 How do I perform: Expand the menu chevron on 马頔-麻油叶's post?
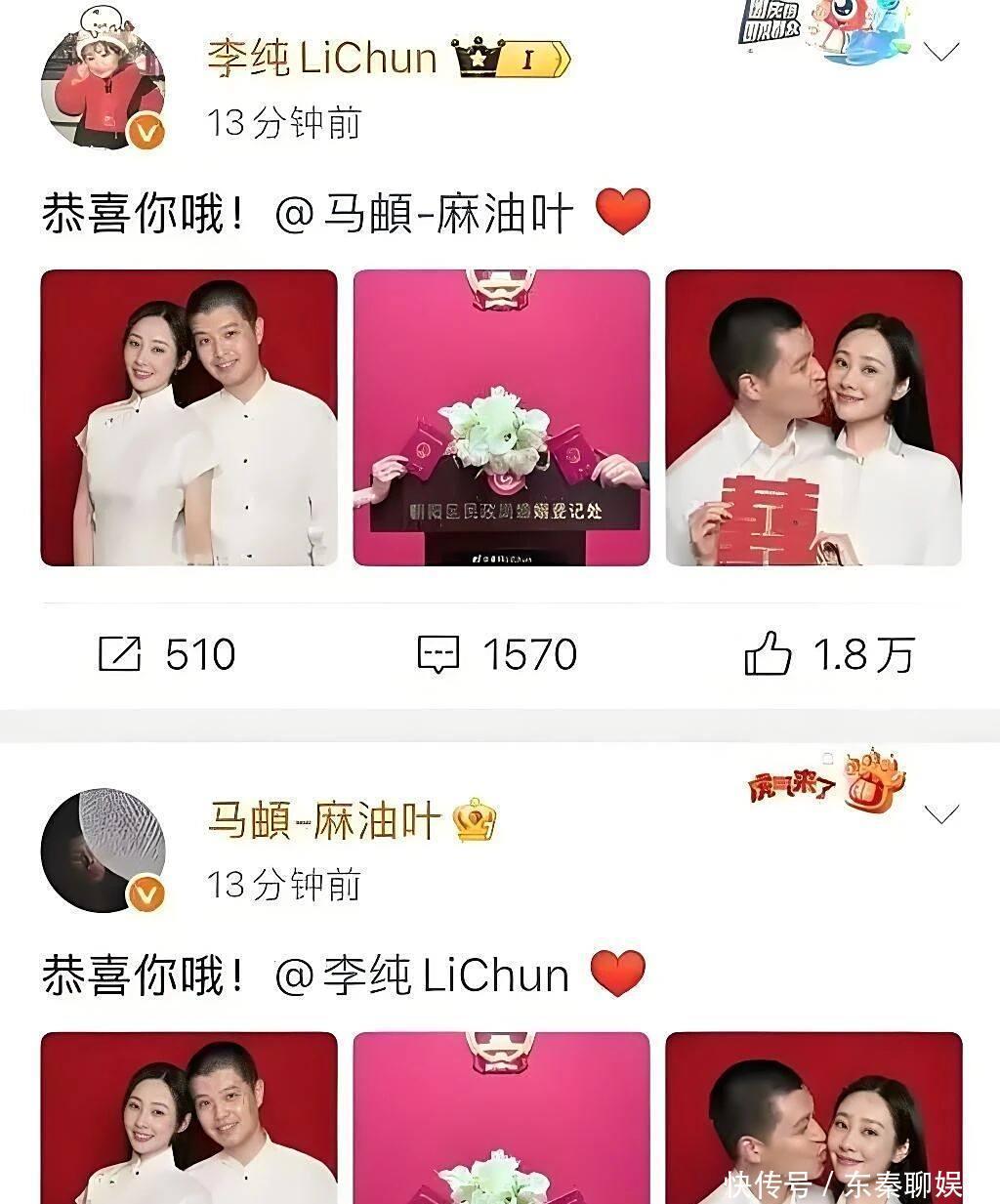point(940,814)
